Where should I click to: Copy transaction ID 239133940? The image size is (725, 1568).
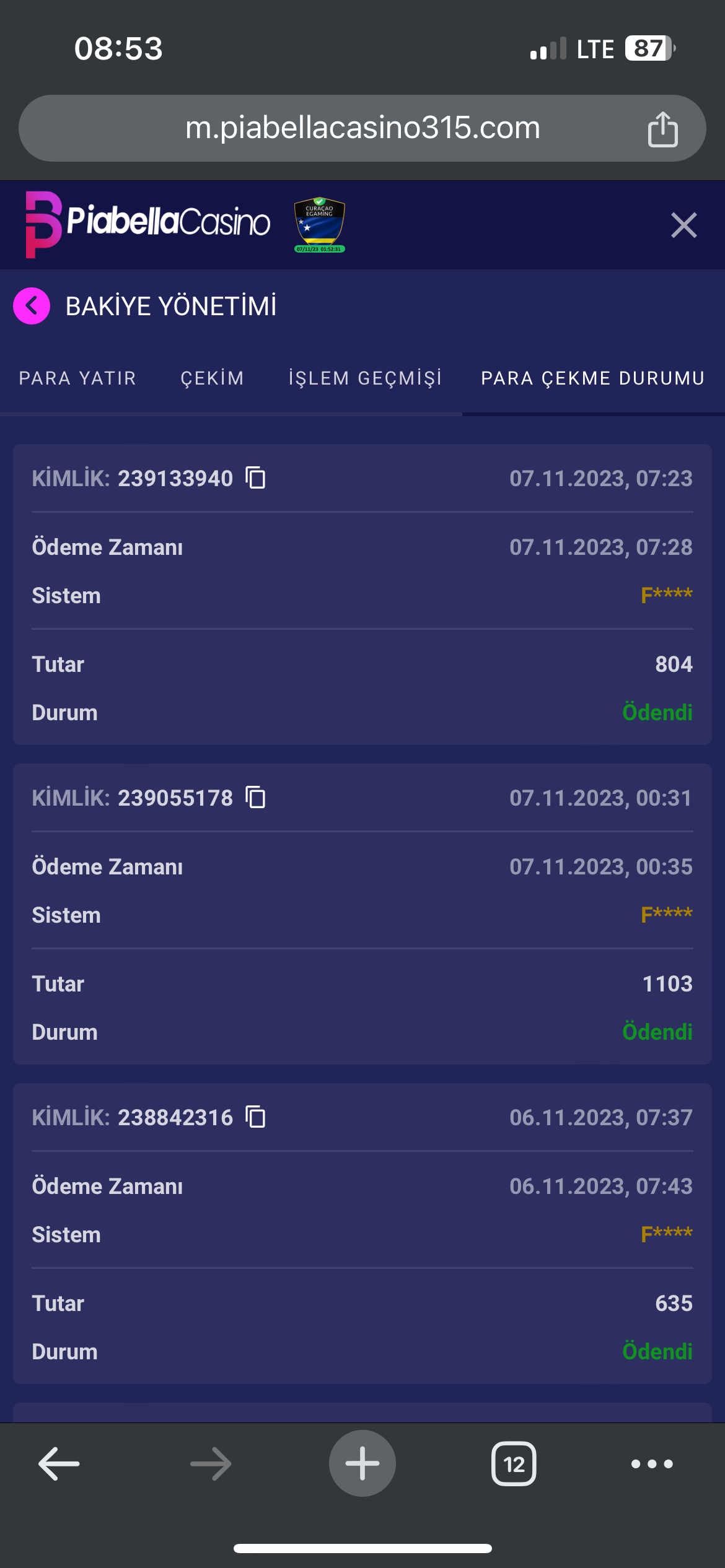255,478
